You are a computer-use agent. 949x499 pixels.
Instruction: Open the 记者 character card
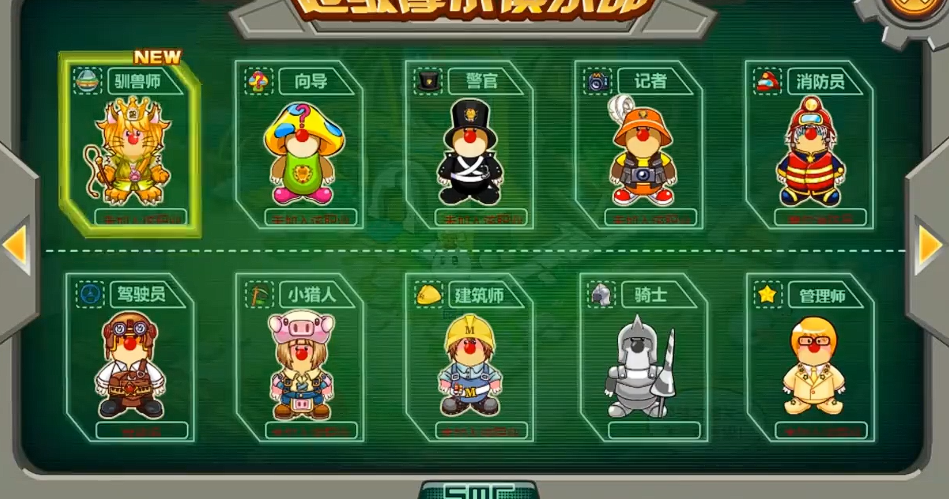[x=638, y=145]
